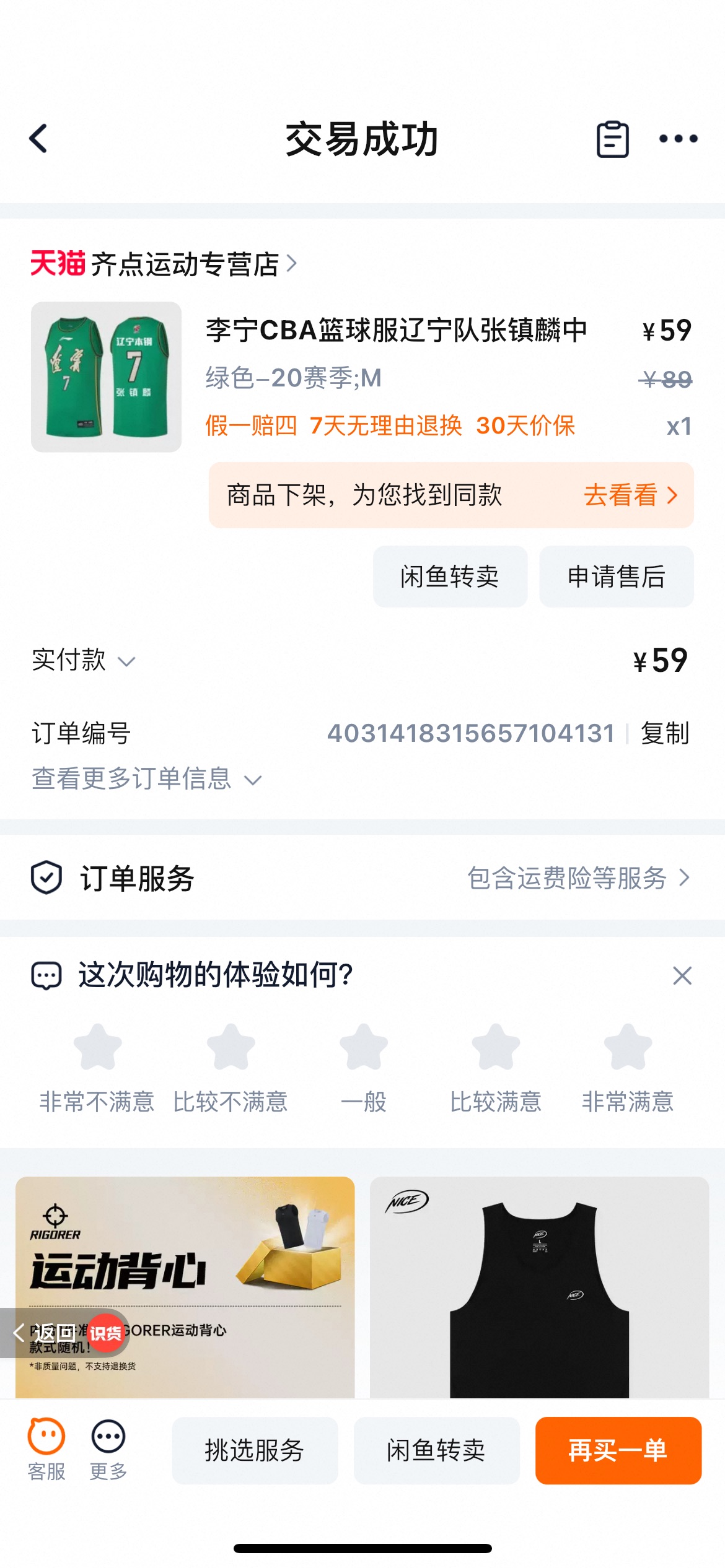Screen dimensions: 725x1568
Task: Open the 李宁CBA篮球服 product thumbnail
Action: coord(106,377)
